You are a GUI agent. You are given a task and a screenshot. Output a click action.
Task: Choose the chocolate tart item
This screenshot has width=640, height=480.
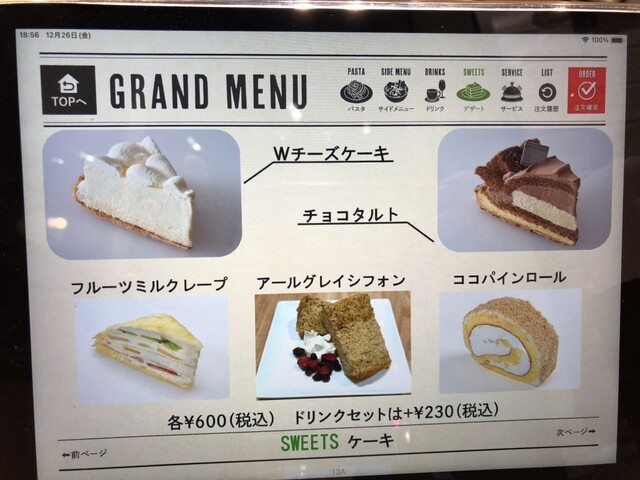(524, 189)
